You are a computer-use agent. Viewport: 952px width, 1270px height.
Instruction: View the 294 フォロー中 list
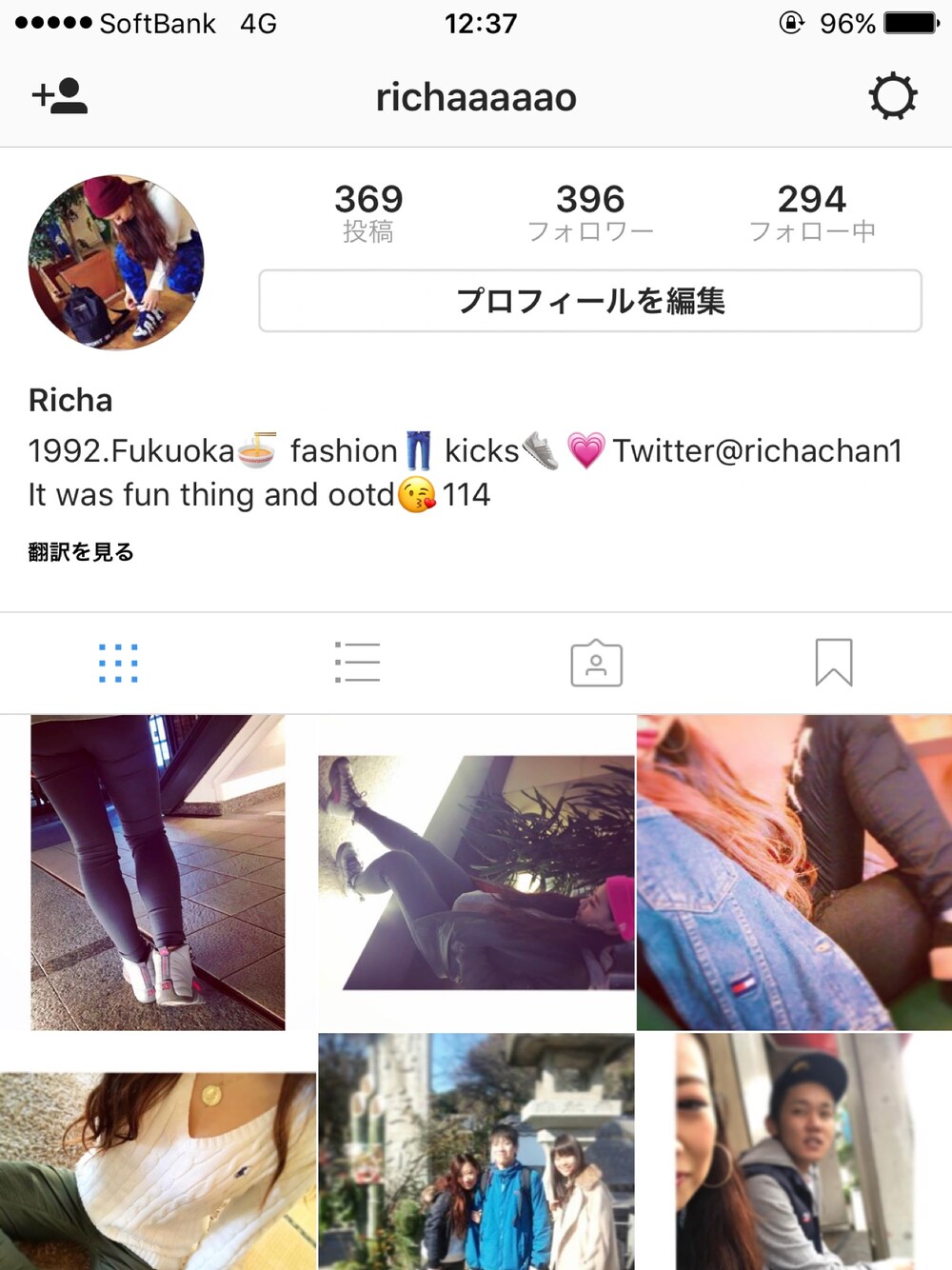(x=811, y=212)
